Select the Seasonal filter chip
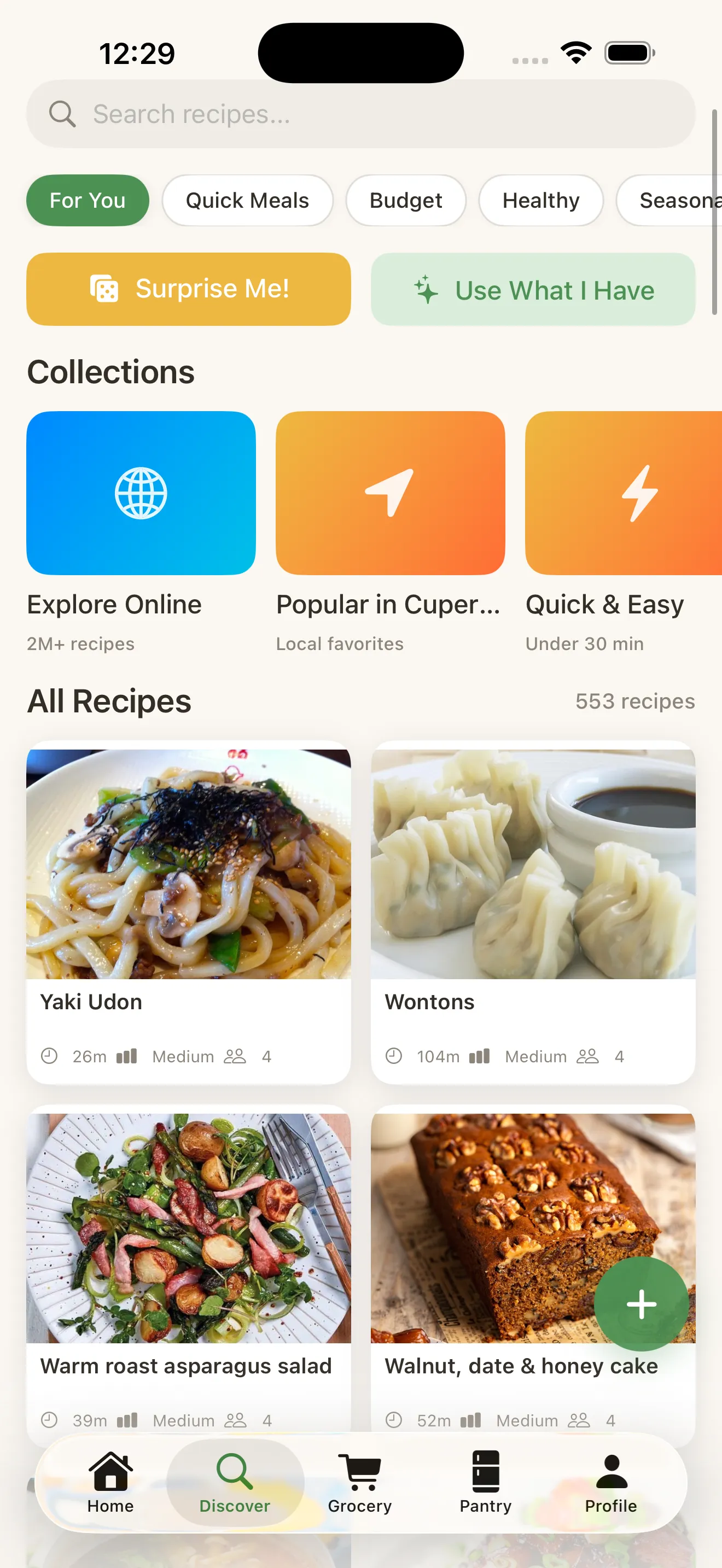The height and width of the screenshot is (1568, 722). [676, 200]
